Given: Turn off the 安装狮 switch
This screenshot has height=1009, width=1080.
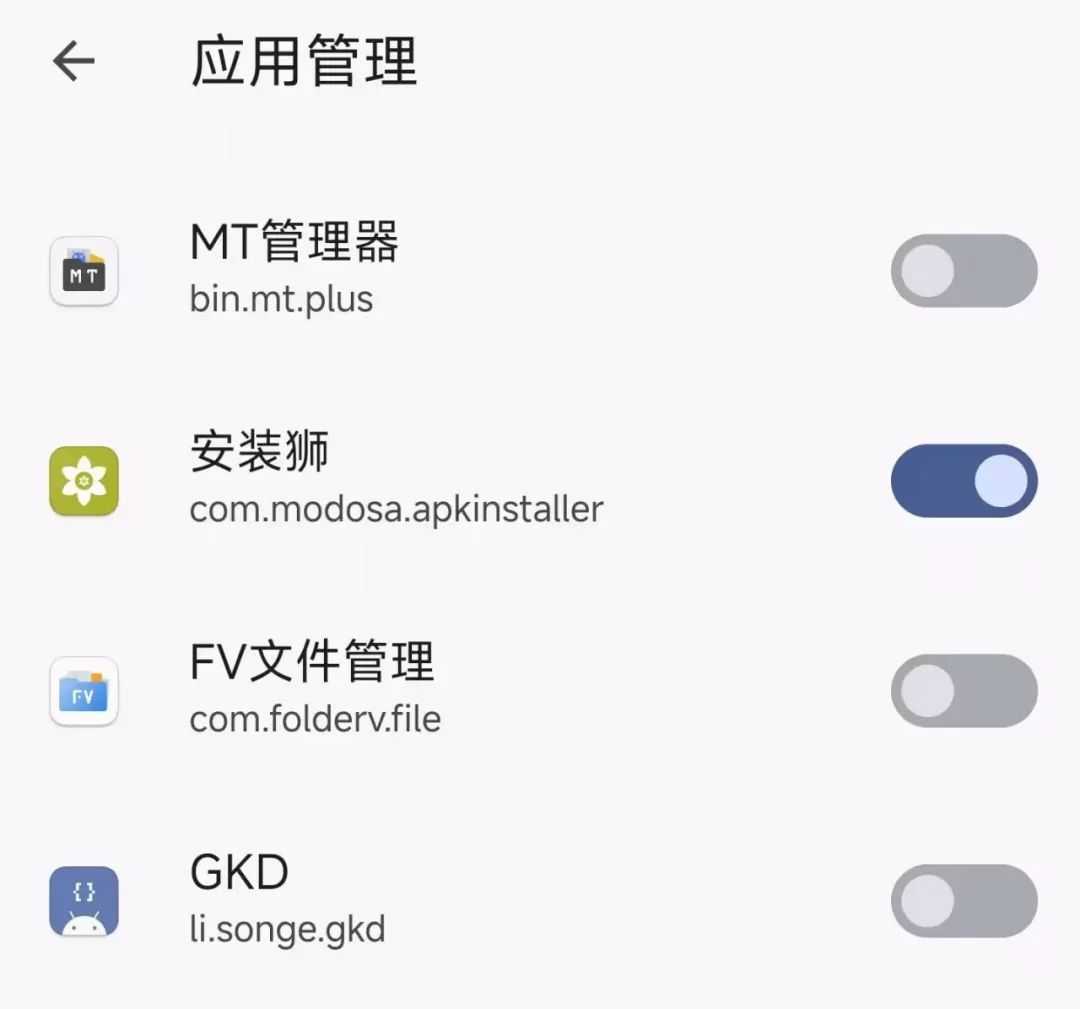Looking at the screenshot, I should 963,481.
